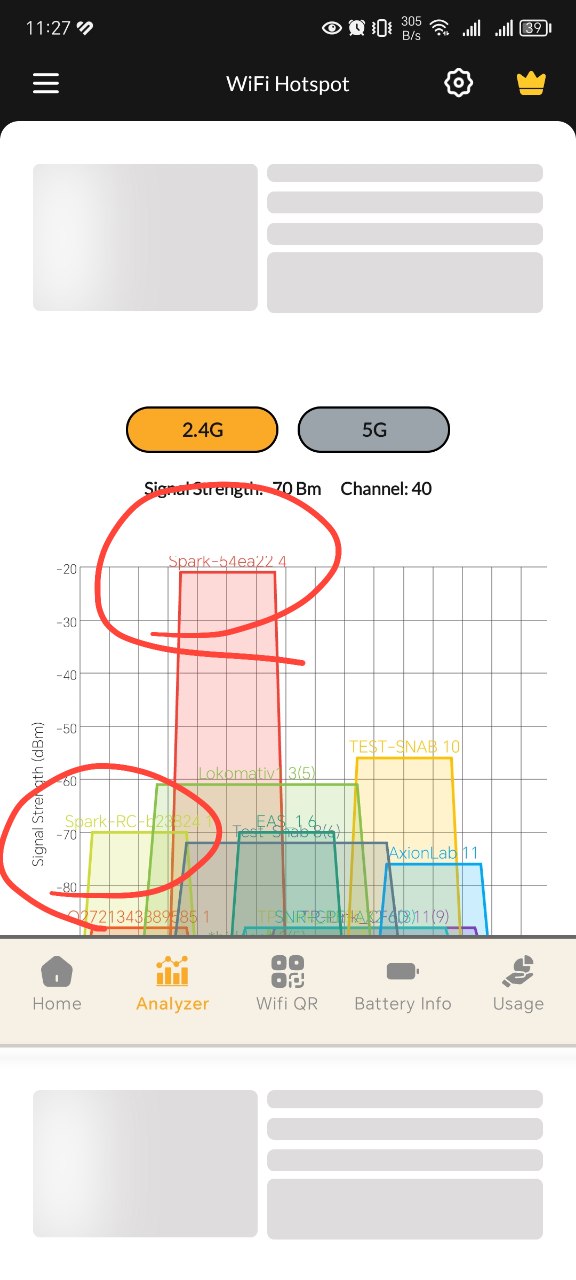The height and width of the screenshot is (1280, 576).
Task: Switch to Battery Info tab
Action: [x=403, y=984]
